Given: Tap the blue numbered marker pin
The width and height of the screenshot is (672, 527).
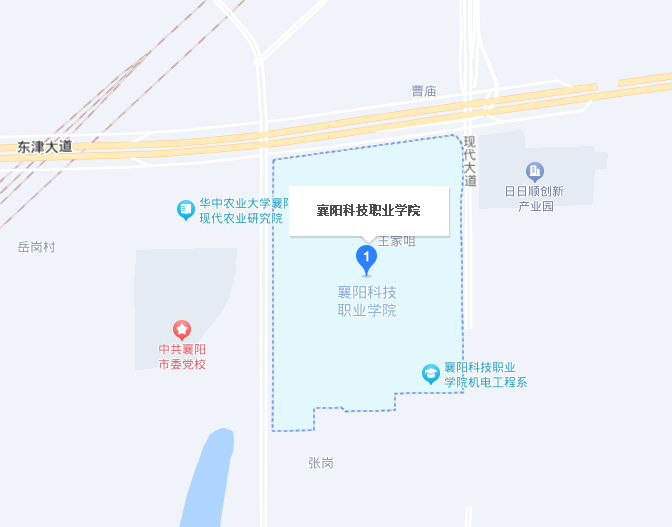Looking at the screenshot, I should click(367, 259).
